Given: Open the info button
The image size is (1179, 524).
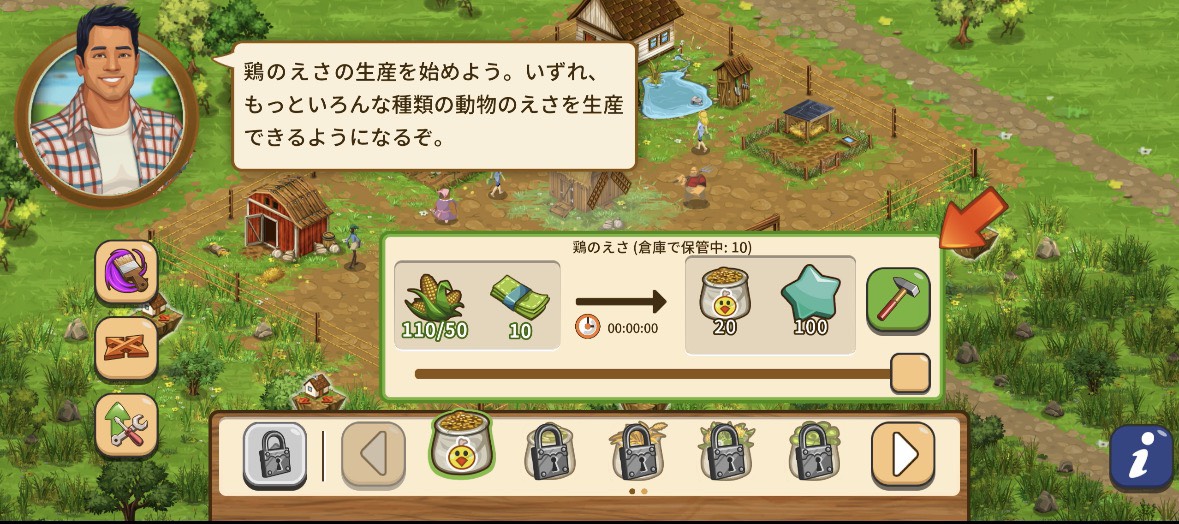Looking at the screenshot, I should [1141, 457].
